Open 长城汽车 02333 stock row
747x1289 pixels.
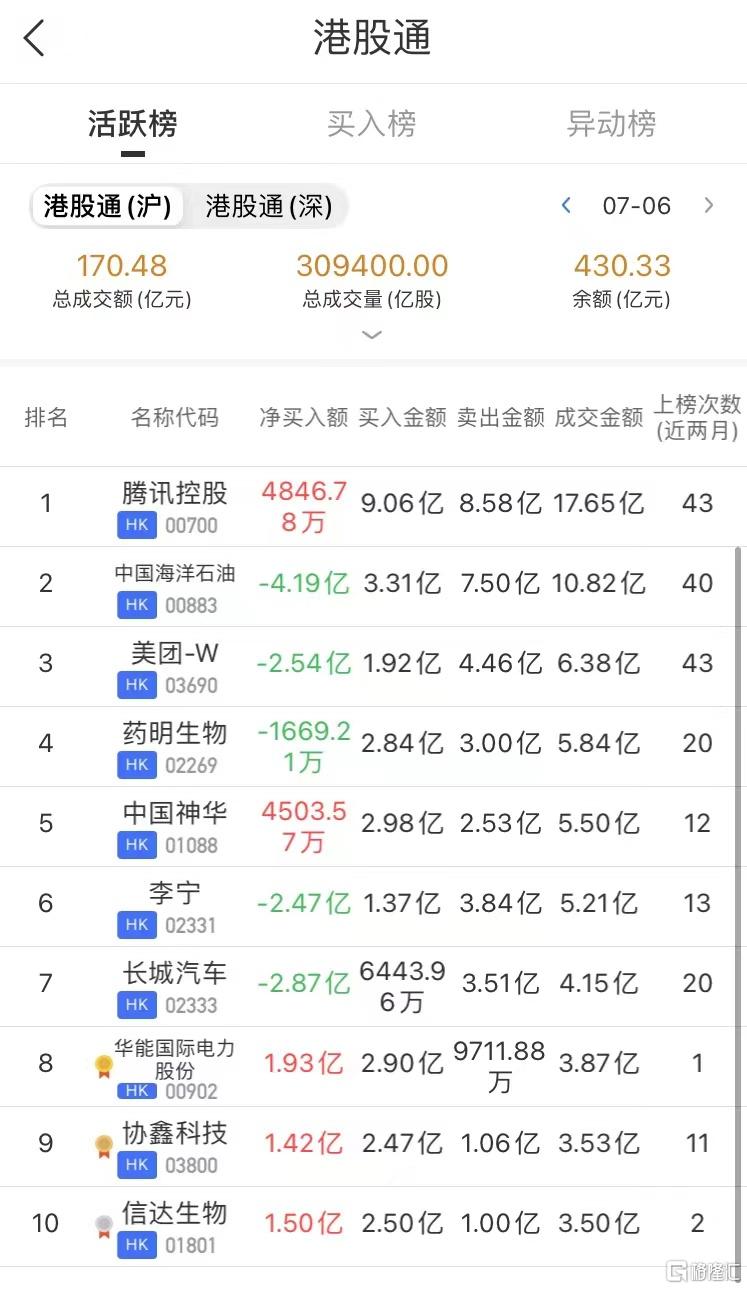point(373,986)
